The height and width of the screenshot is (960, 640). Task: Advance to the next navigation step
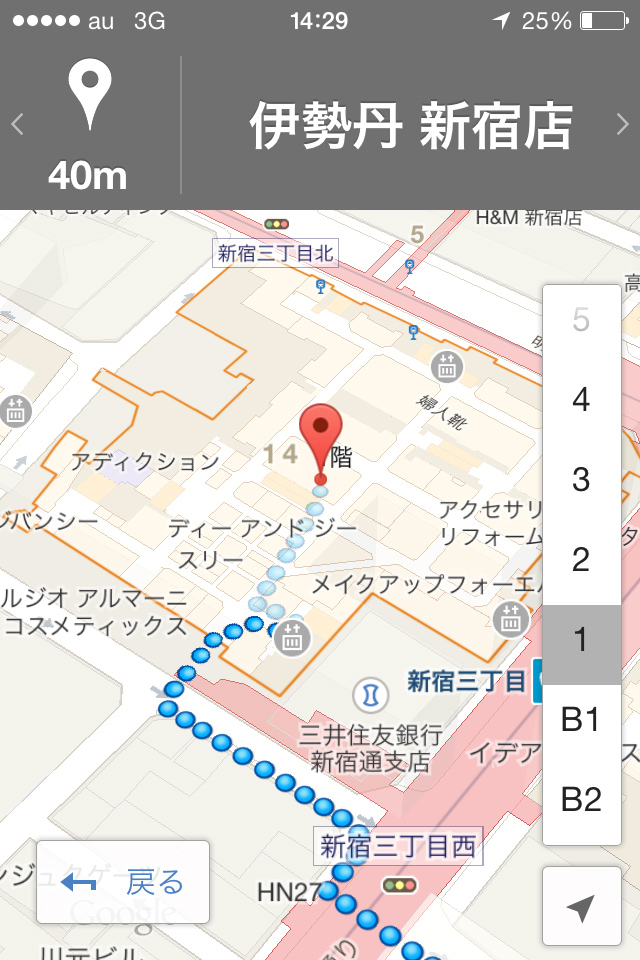623,125
